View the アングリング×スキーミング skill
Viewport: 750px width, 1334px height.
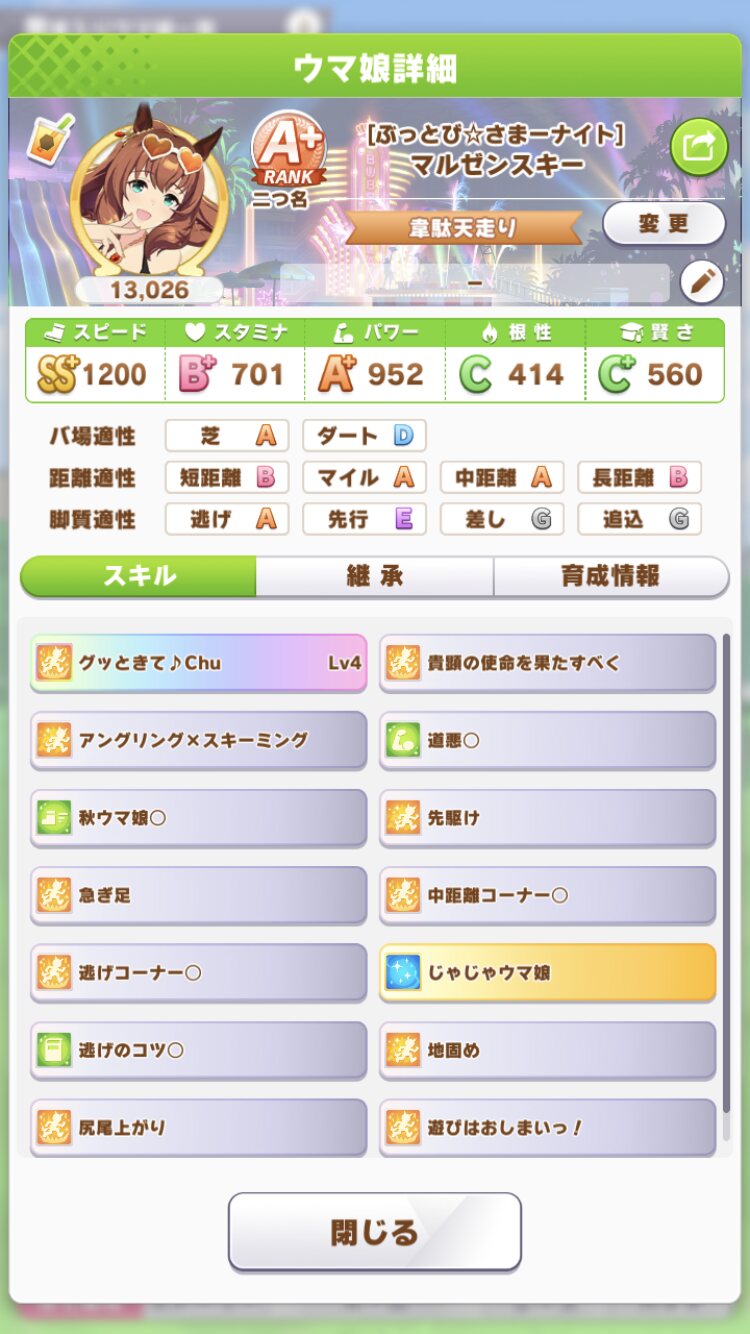pos(198,740)
